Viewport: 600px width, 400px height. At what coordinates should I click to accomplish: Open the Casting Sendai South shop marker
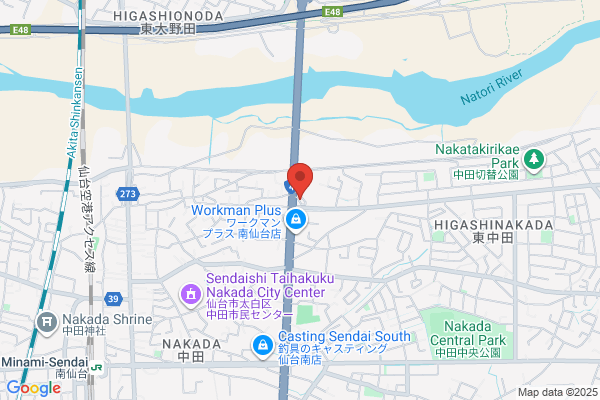(x=262, y=346)
